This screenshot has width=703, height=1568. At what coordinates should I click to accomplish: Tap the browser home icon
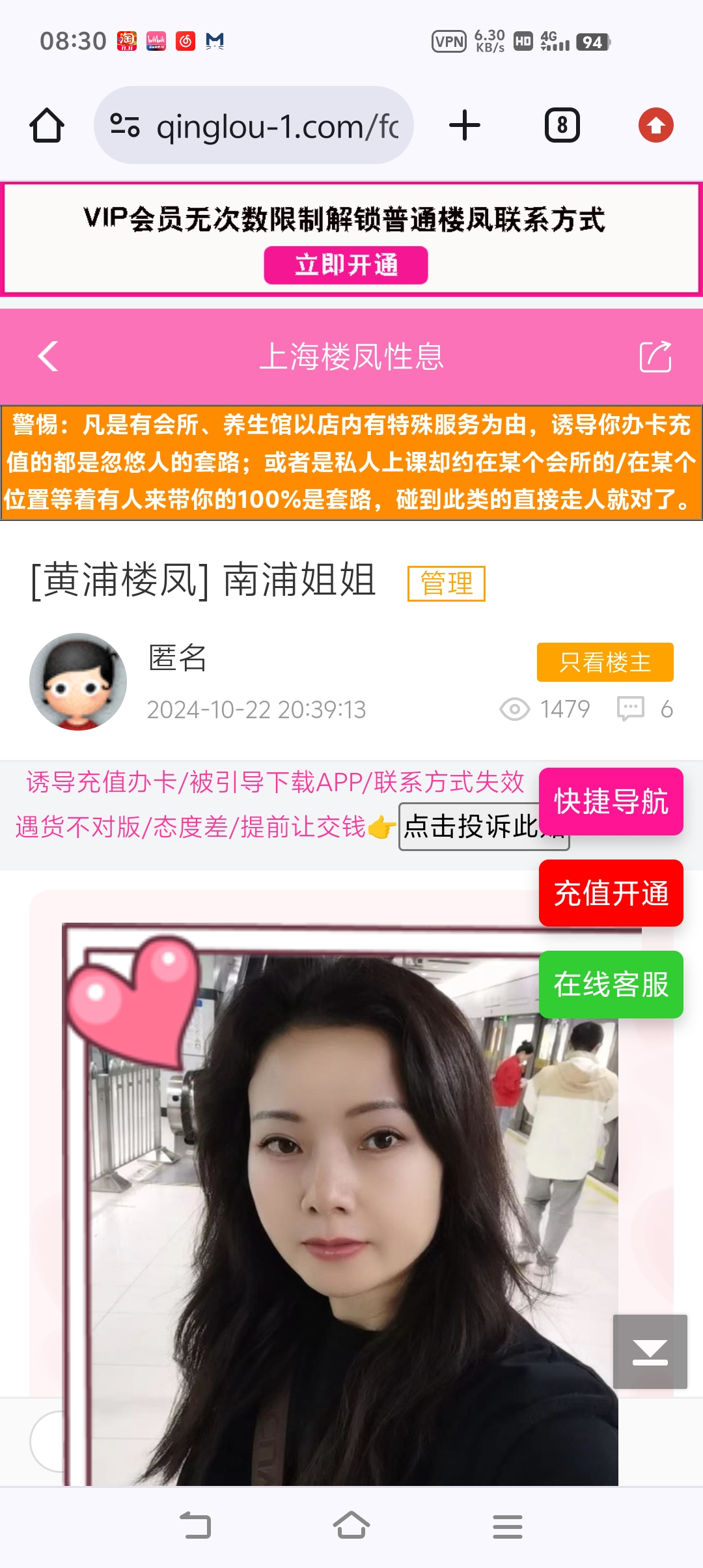point(47,125)
